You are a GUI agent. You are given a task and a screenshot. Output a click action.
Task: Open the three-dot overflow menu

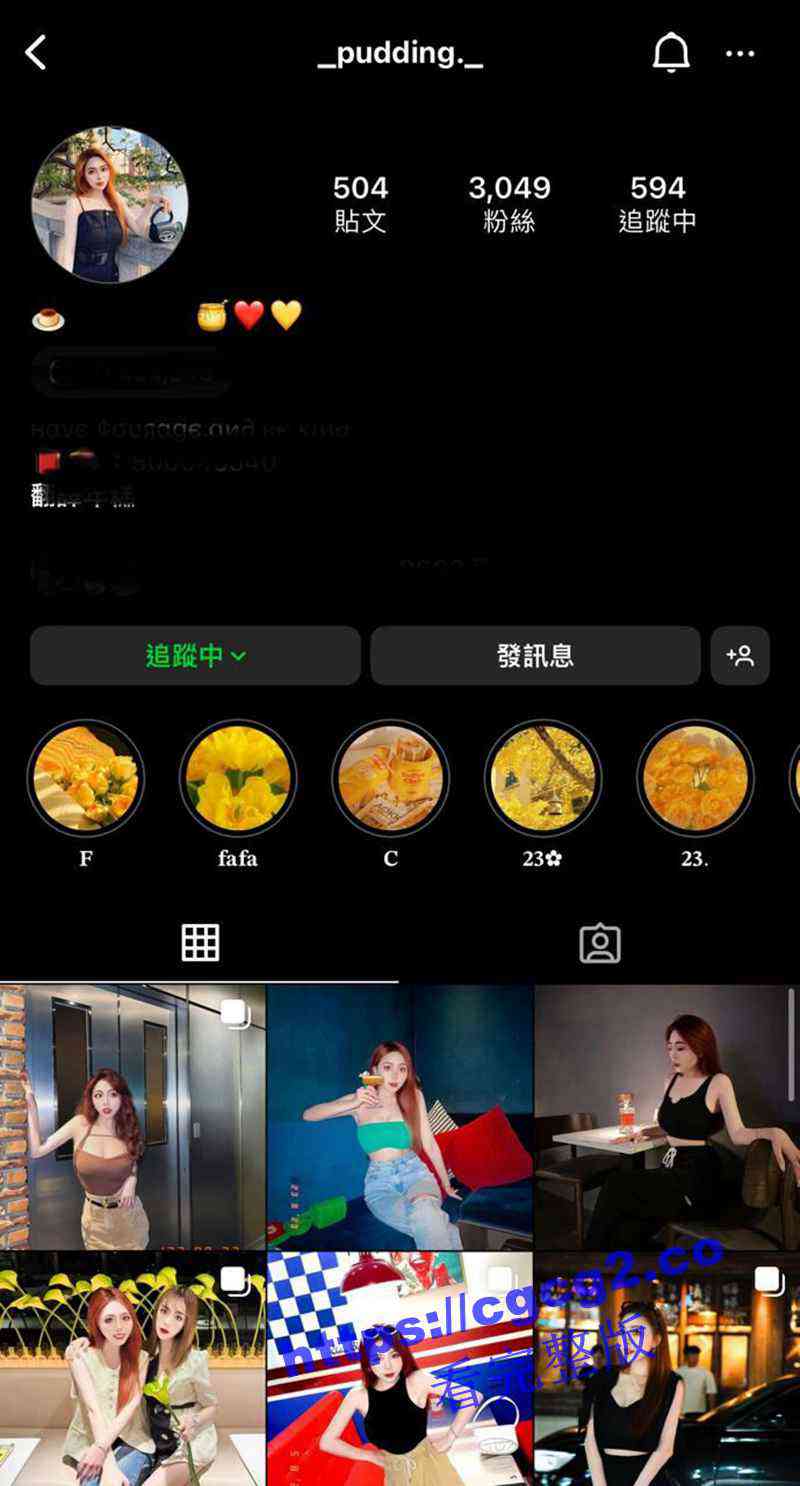740,54
